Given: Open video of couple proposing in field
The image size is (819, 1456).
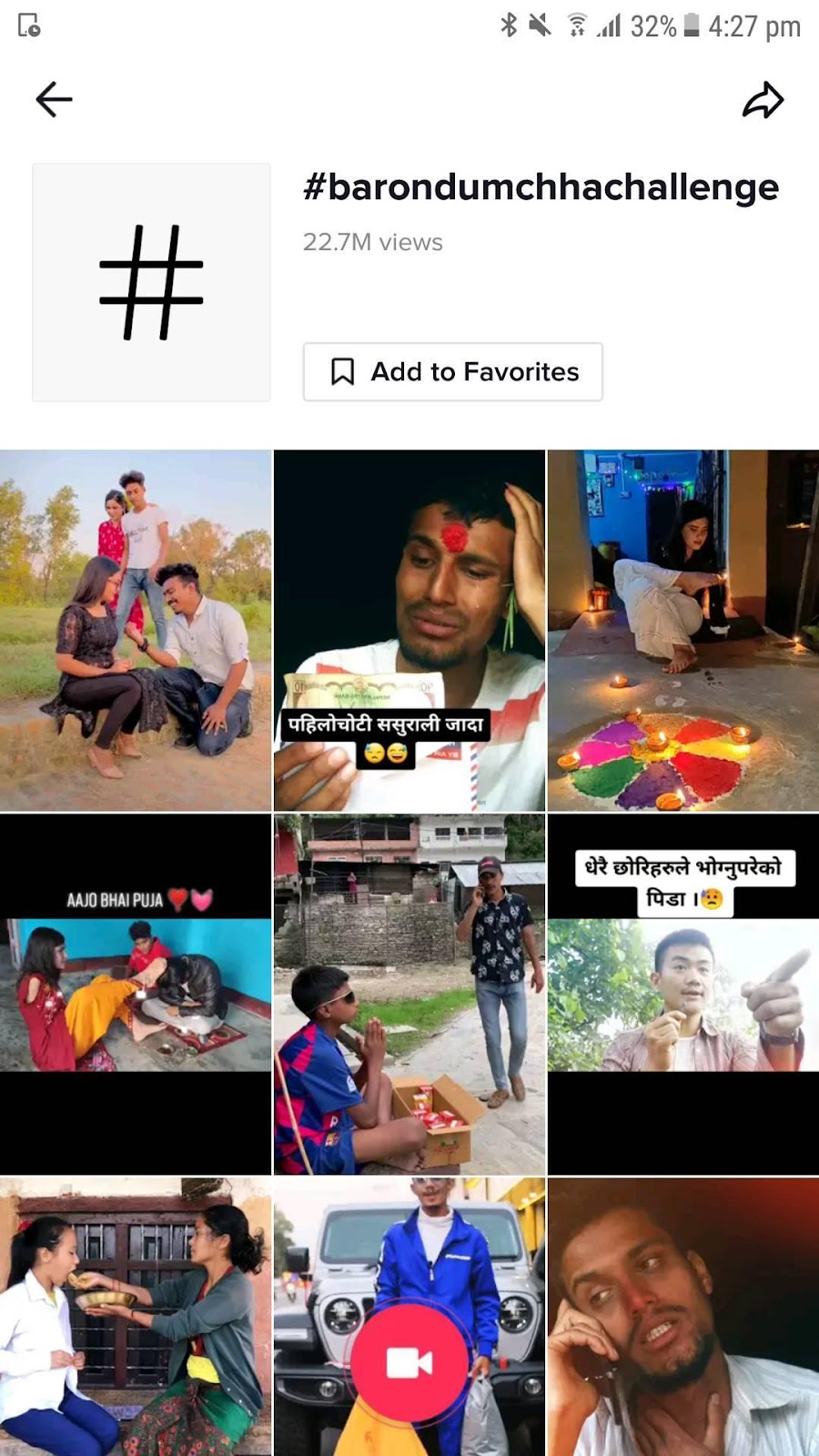Looking at the screenshot, I should (x=136, y=630).
